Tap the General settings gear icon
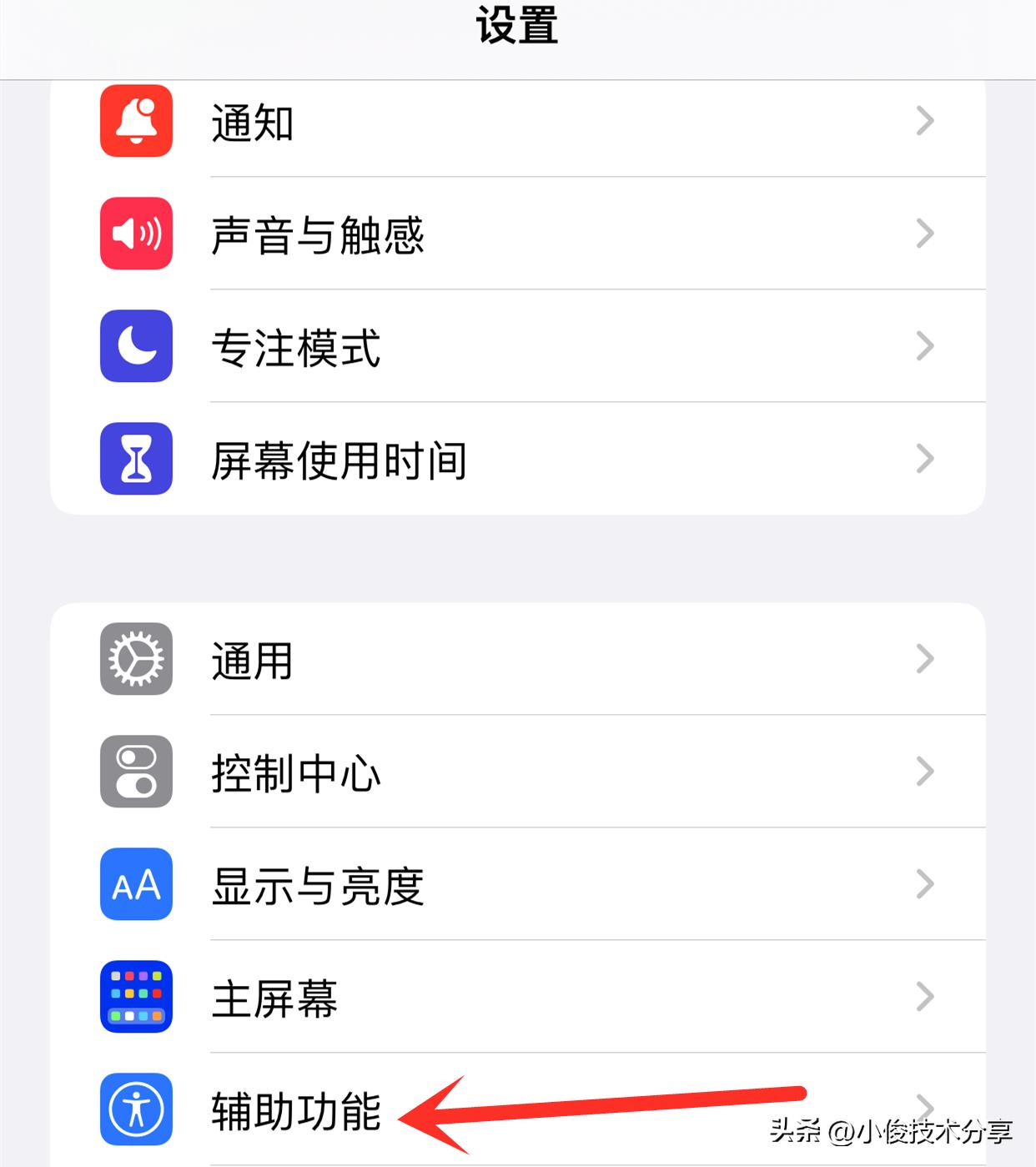 click(x=136, y=660)
